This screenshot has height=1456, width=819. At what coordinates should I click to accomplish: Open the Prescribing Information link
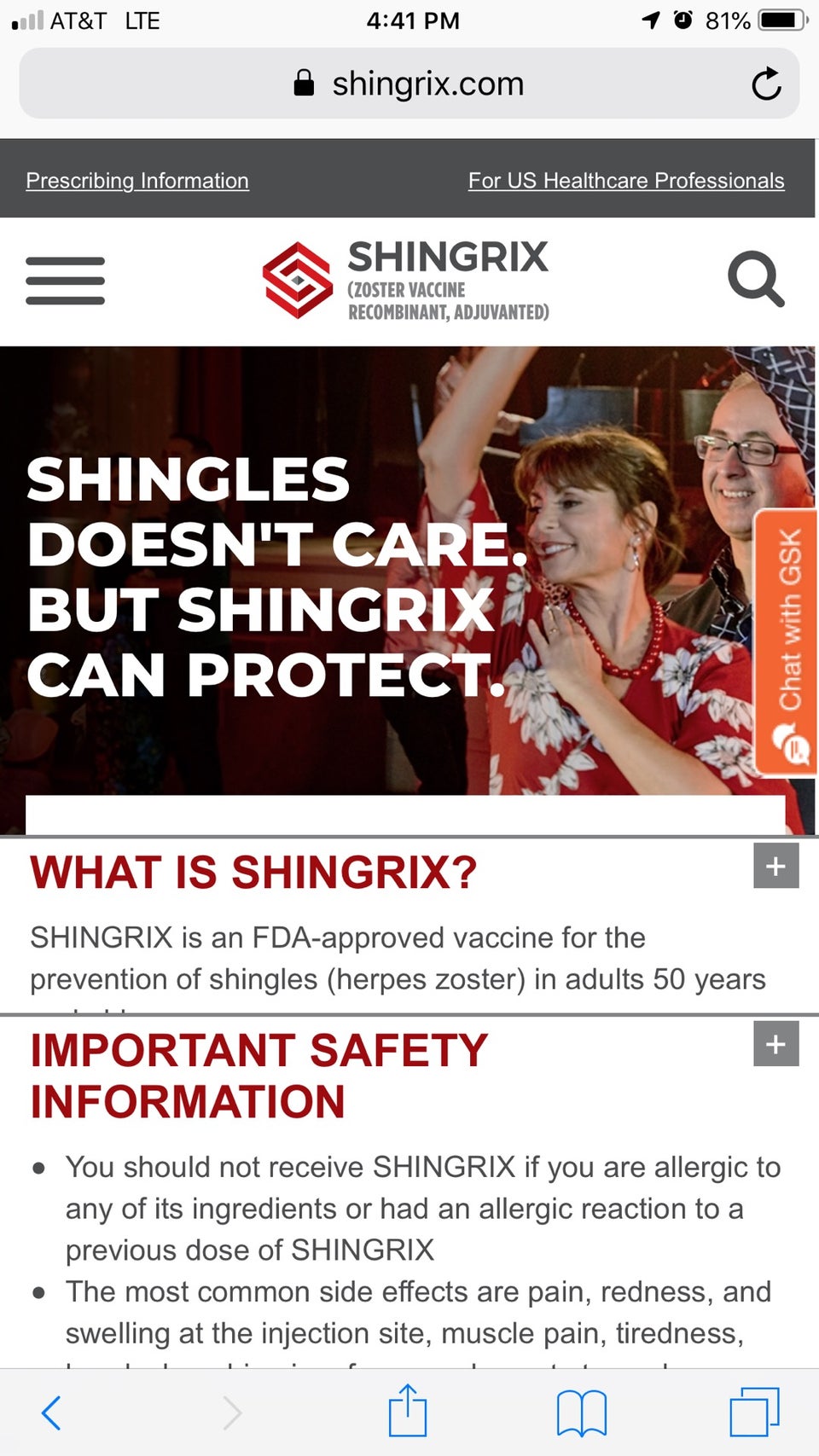tap(137, 181)
